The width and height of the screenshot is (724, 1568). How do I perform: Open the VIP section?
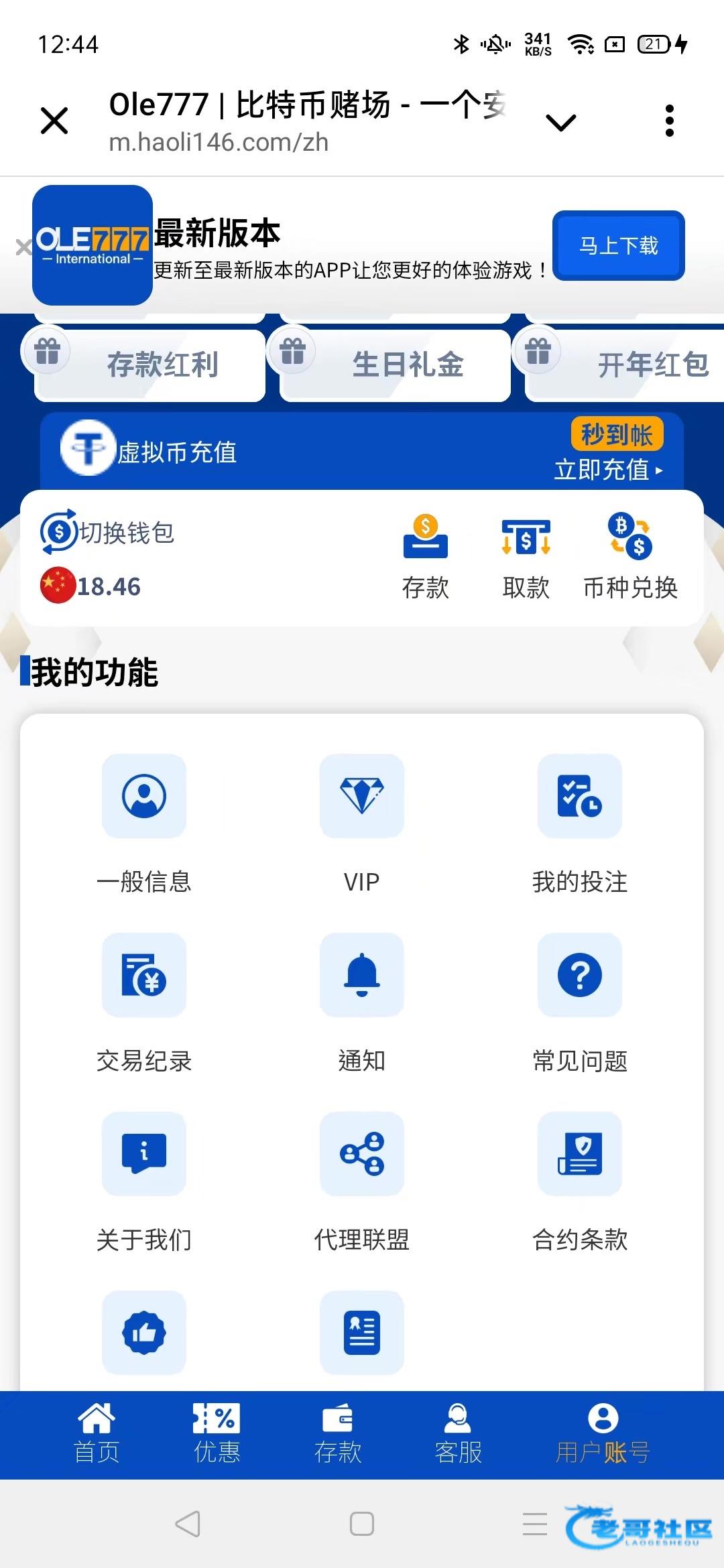tap(362, 824)
